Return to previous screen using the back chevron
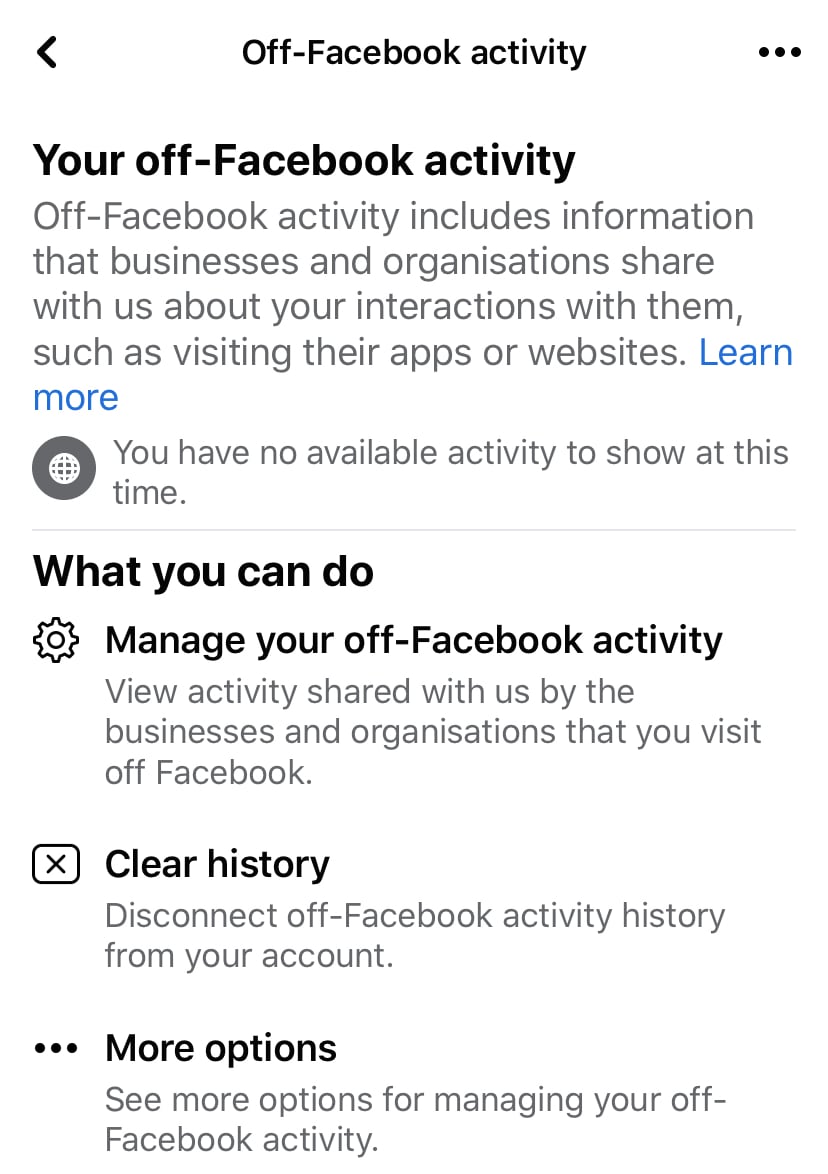 click(x=46, y=52)
